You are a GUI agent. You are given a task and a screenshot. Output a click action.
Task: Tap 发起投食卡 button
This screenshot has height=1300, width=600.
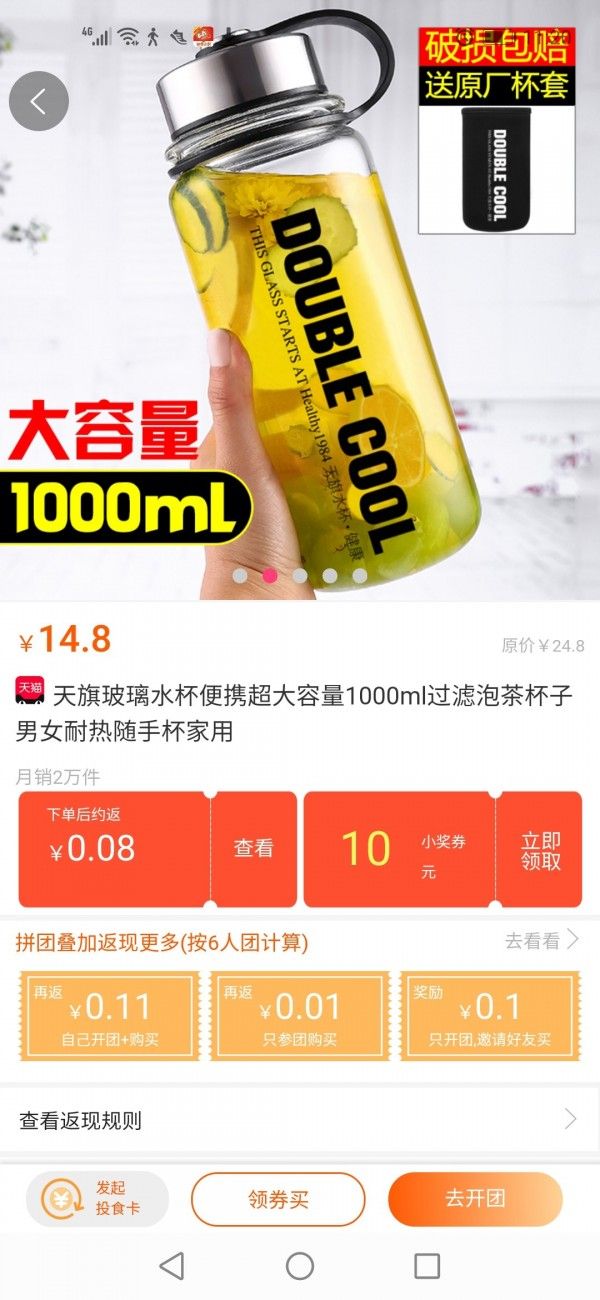(97, 1198)
